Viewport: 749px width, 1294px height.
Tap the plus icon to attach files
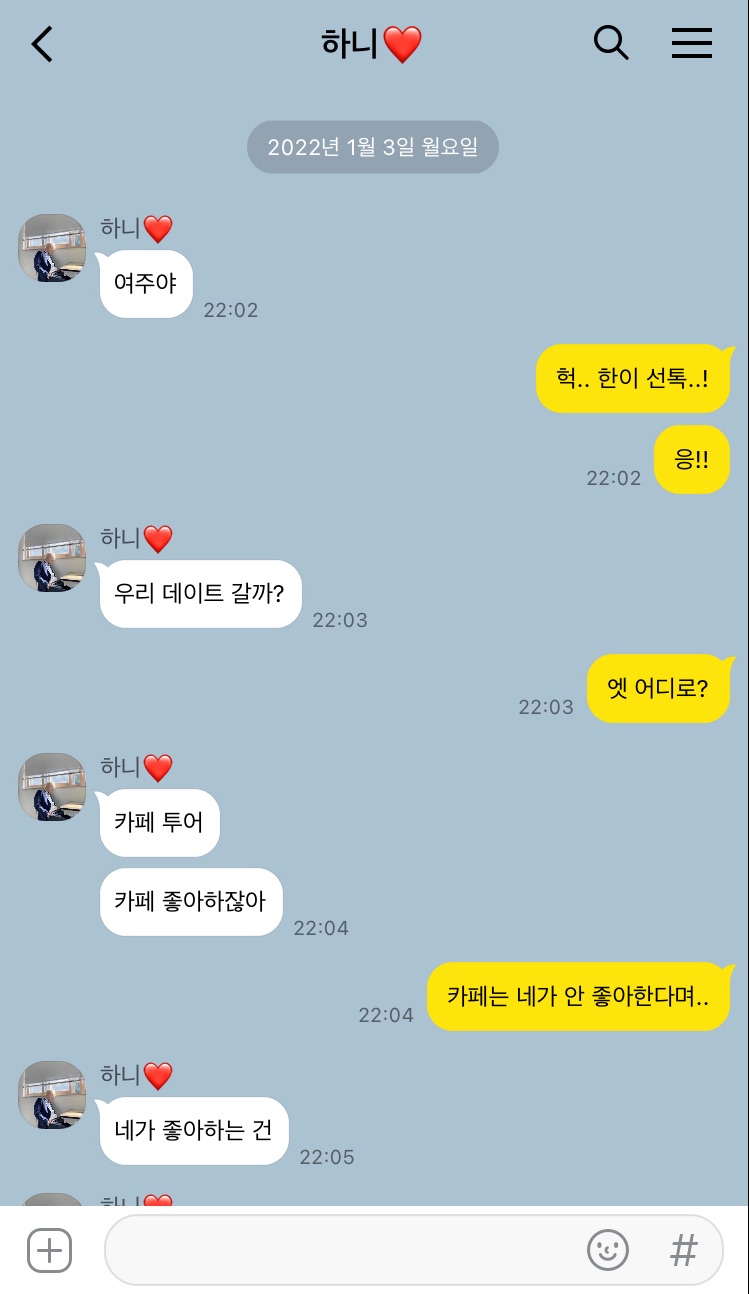49,1250
